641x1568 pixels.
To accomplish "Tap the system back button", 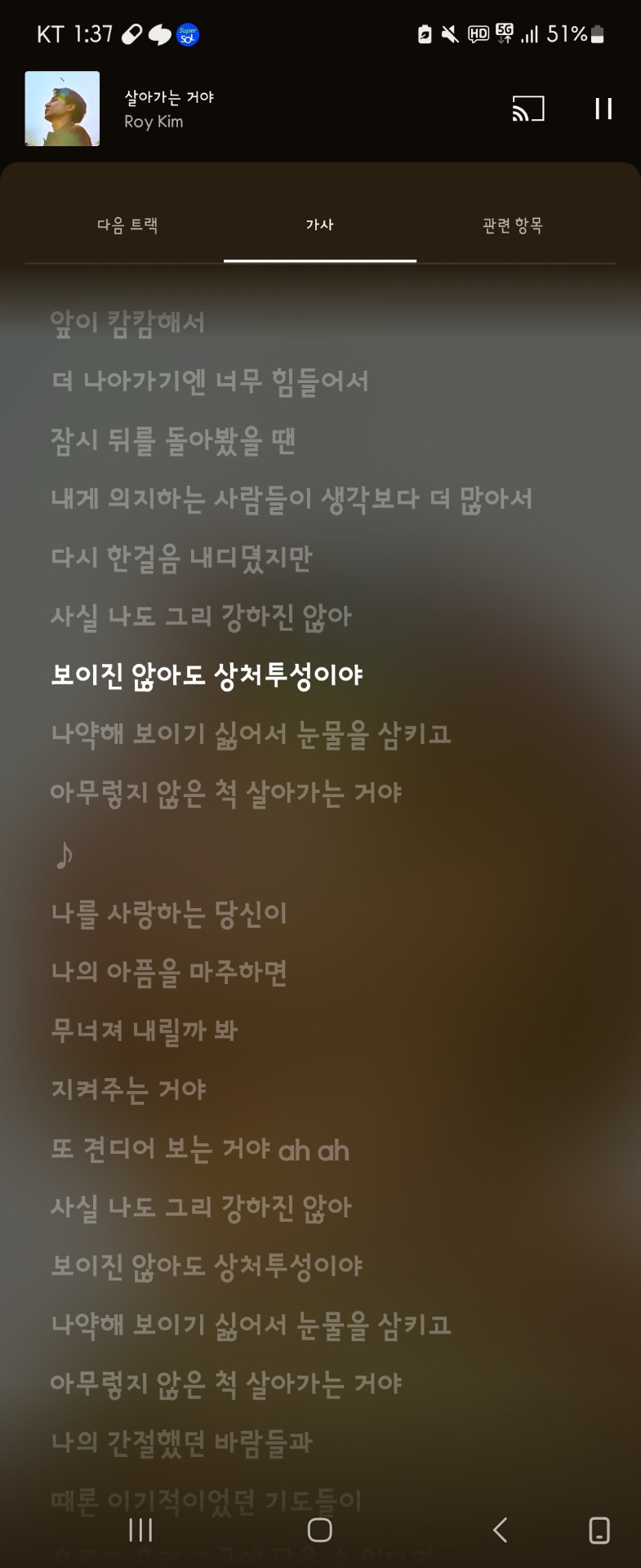I will 501,1530.
